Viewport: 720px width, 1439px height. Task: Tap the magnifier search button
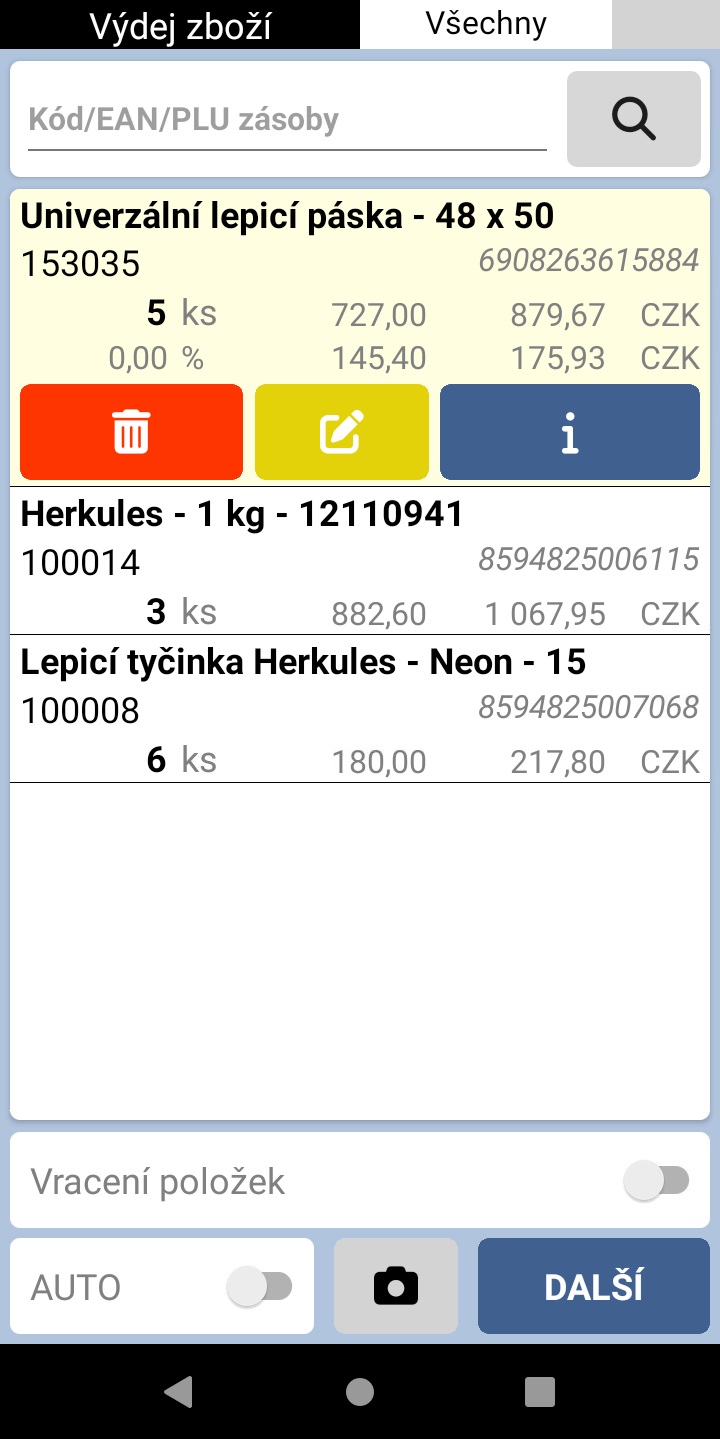coord(634,119)
